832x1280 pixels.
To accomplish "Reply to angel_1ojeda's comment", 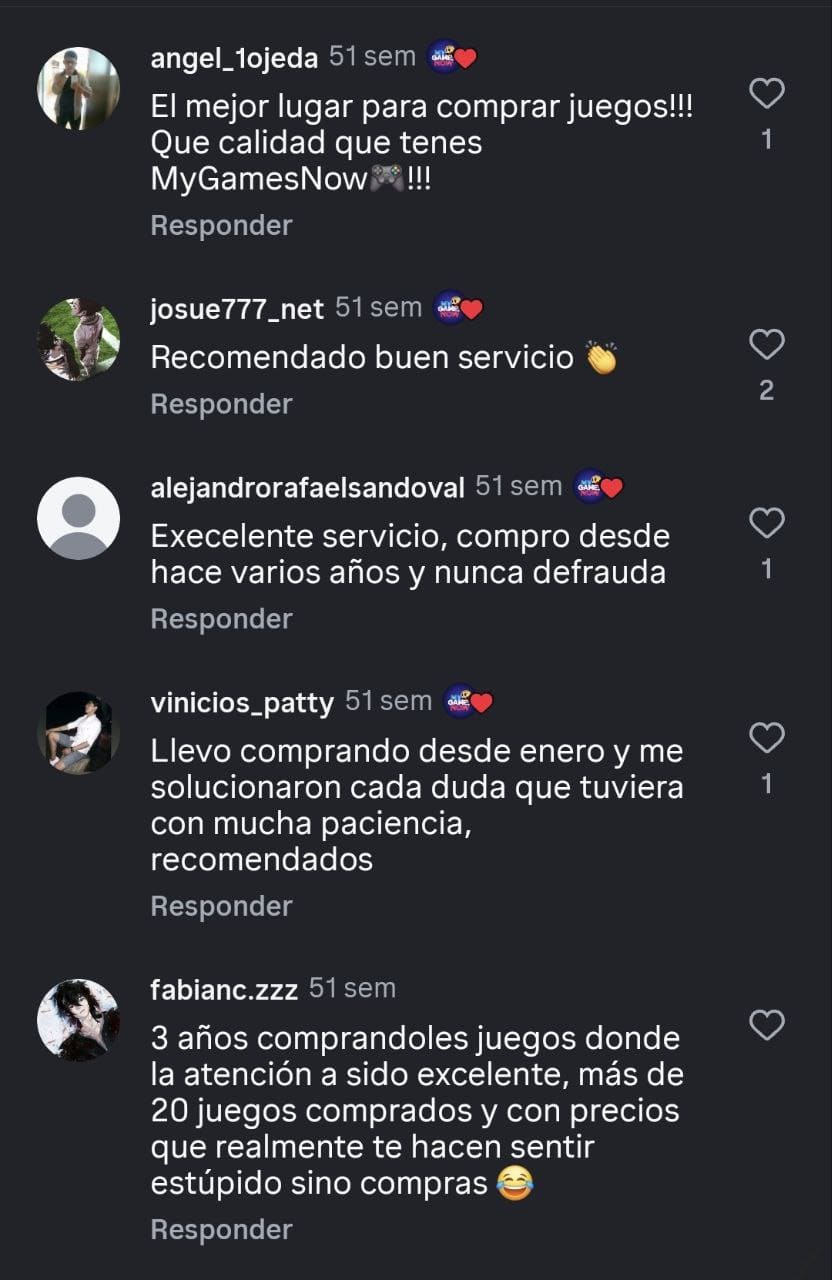I will (221, 225).
